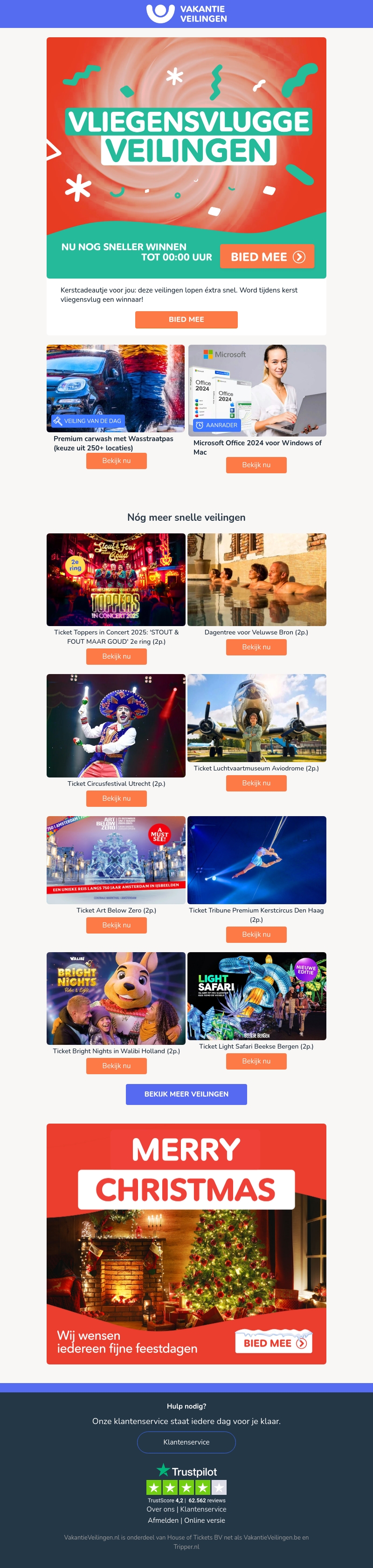
Task: Open the Online versie link
Action: tap(205, 1520)
